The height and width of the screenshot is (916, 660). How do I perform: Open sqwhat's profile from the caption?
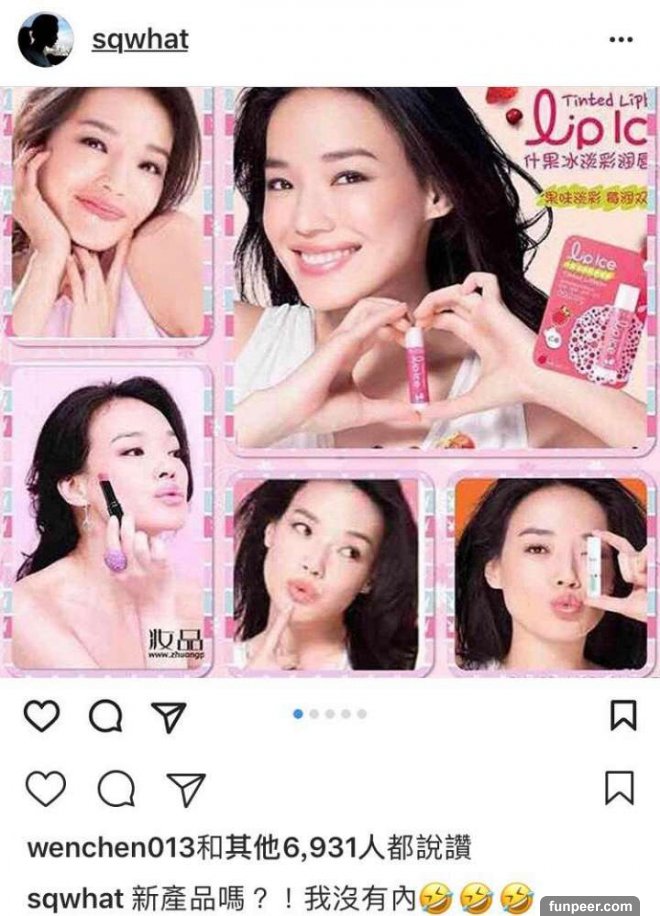pos(75,896)
